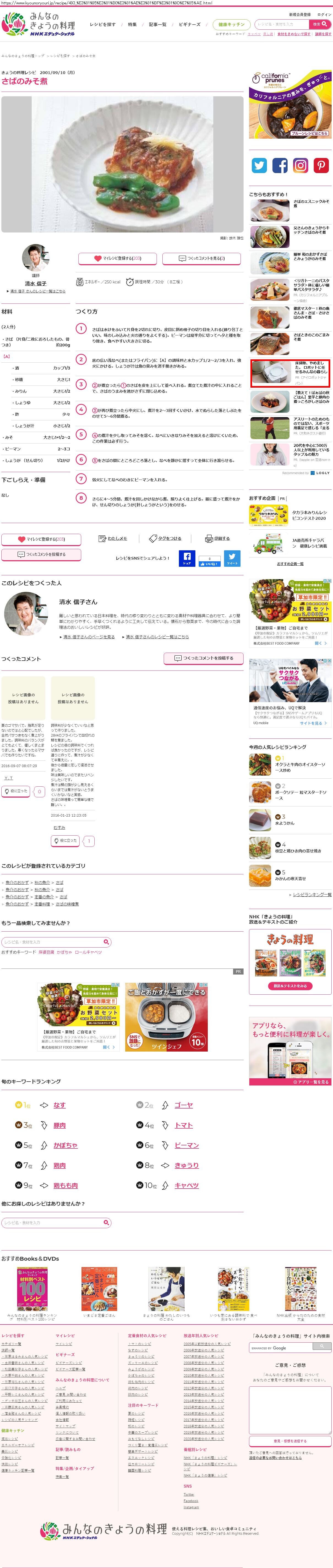The width and height of the screenshot is (333, 1568).
Task: Open keyword なす in ranking
Action: pyautogui.click(x=59, y=1105)
